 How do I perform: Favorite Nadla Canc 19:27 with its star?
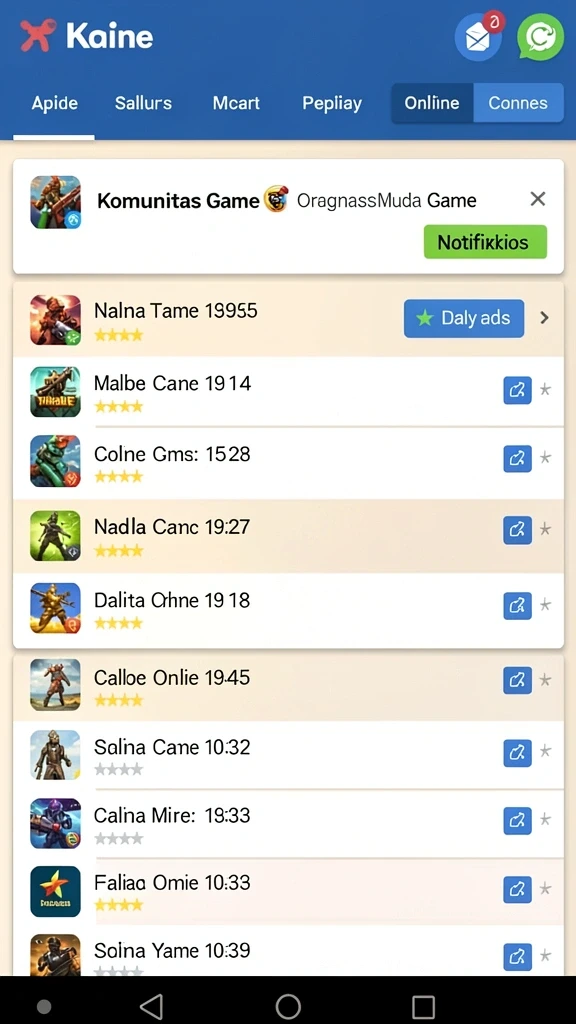tap(545, 529)
